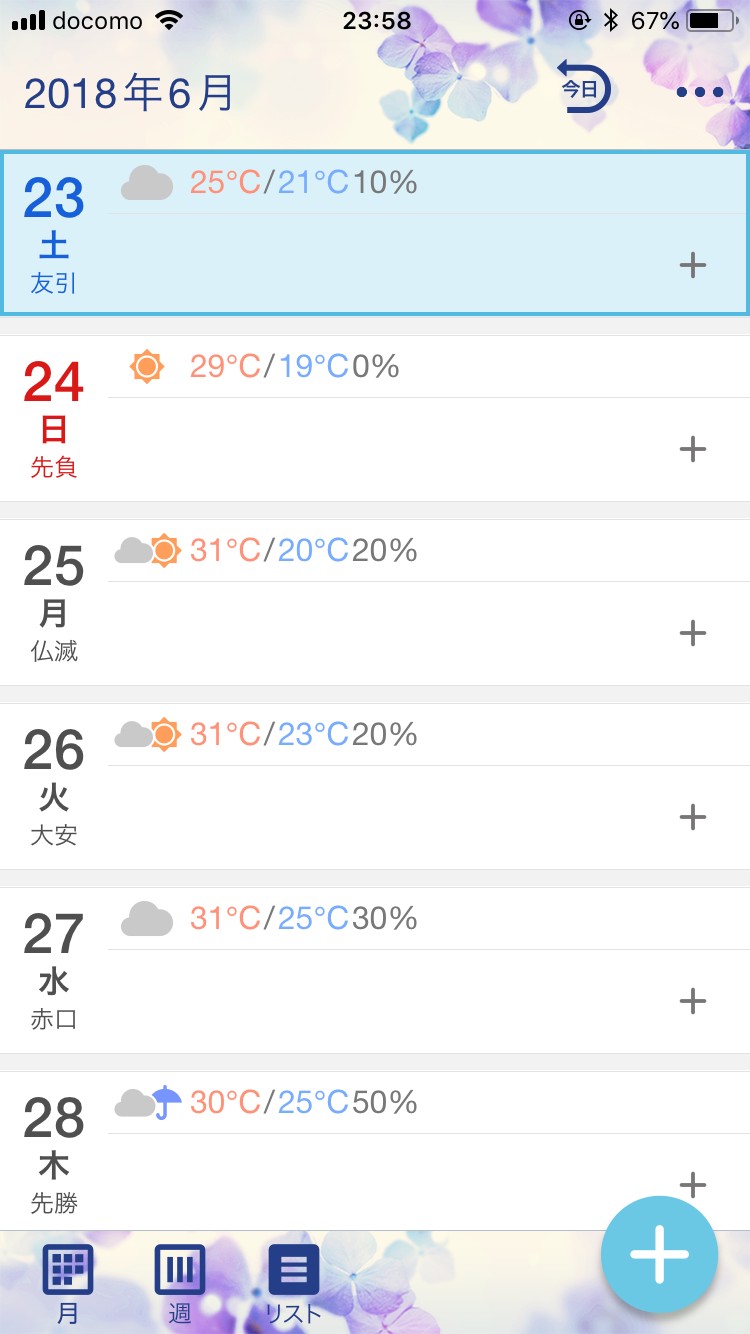Tap the floating add event button
750x1334 pixels.
coord(659,1254)
